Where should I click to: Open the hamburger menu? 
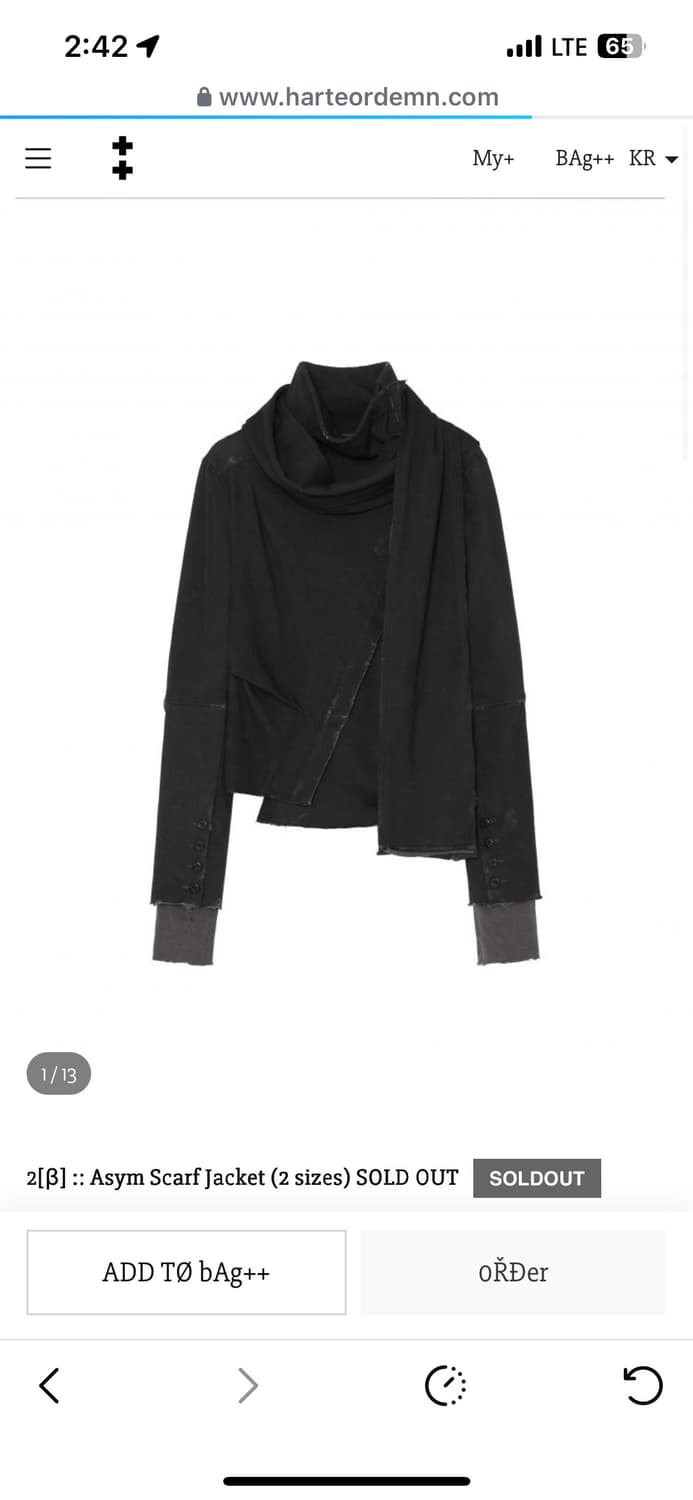(38, 158)
